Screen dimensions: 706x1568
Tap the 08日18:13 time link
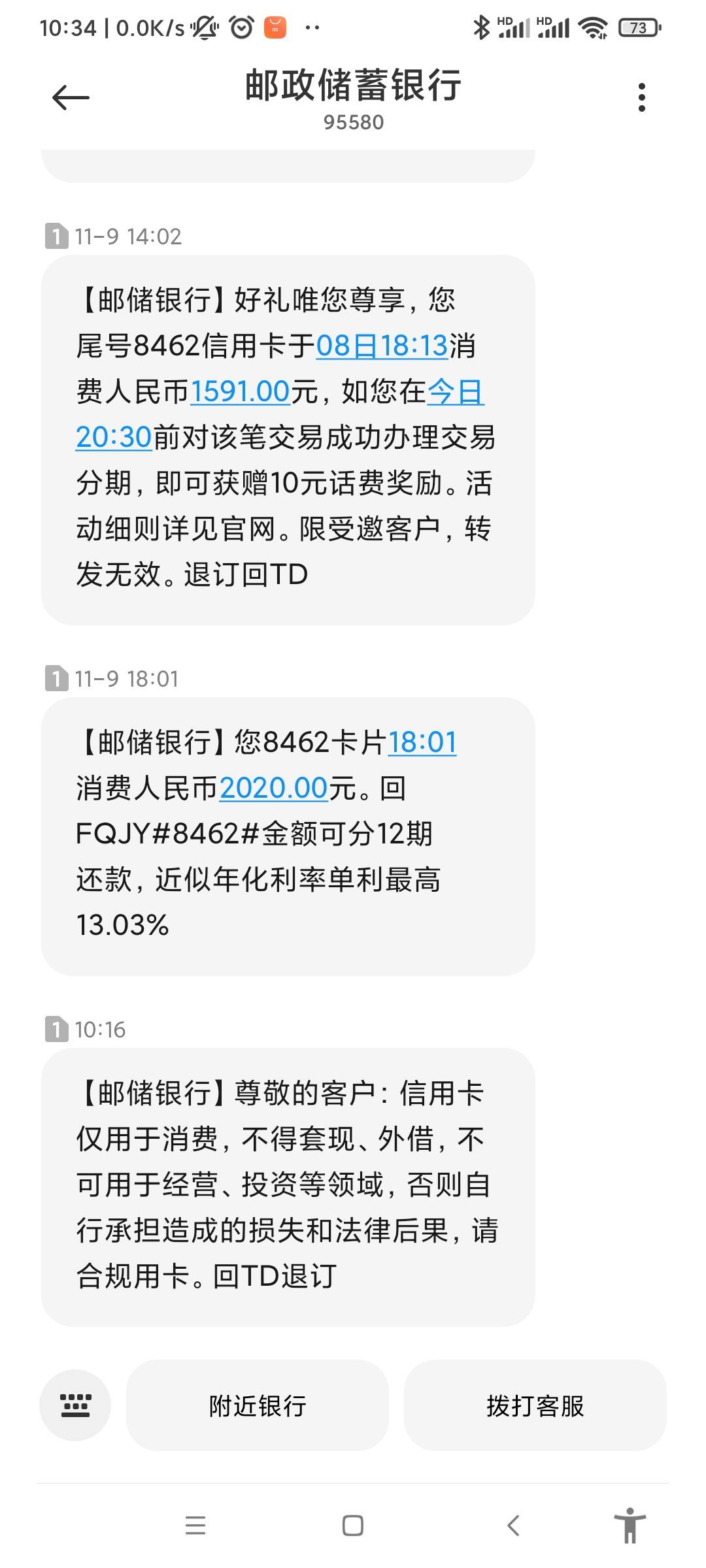pos(382,346)
